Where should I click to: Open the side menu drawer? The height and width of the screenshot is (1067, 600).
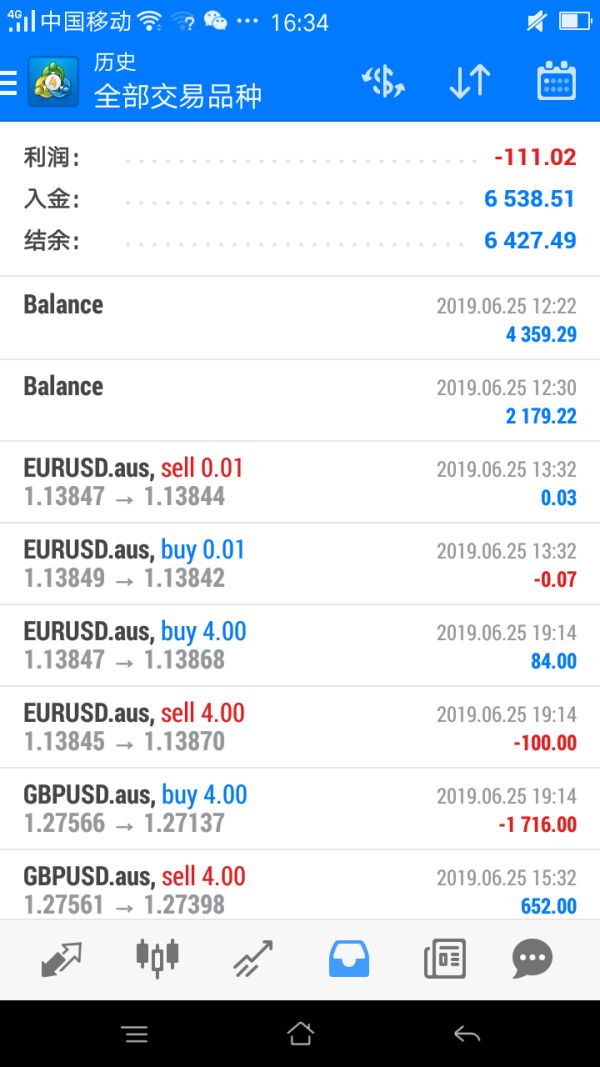click(x=10, y=82)
